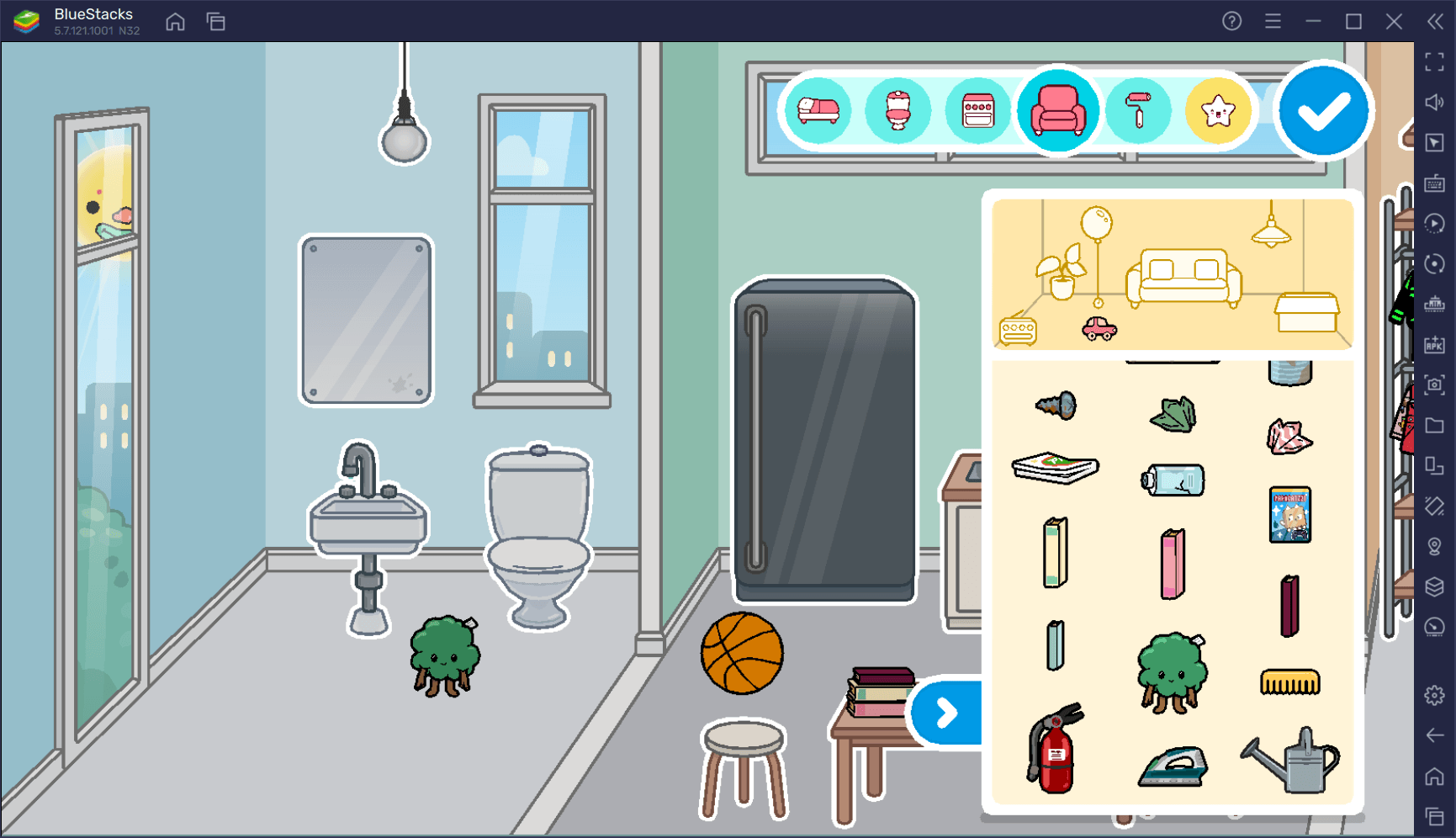Collapse the item panel with arrow

(946, 713)
